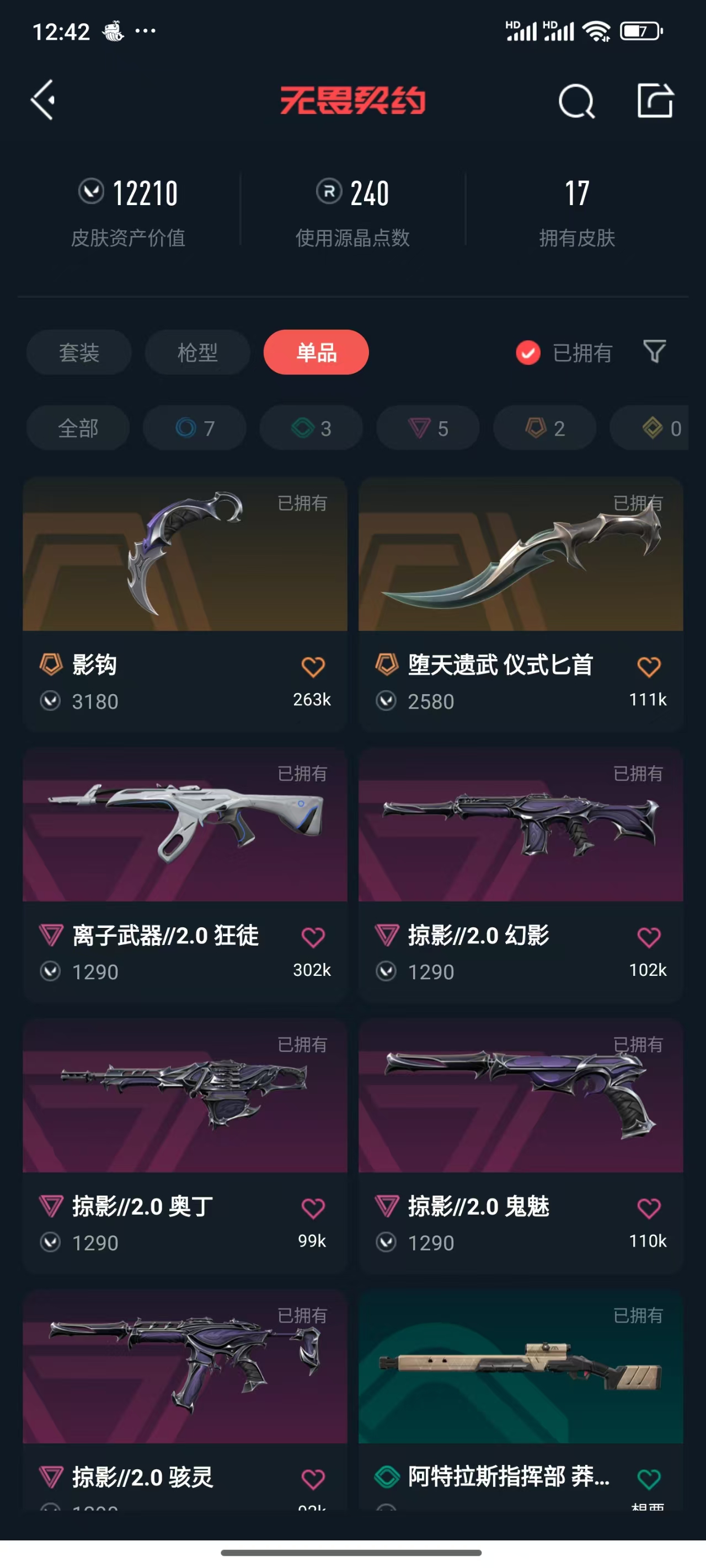Switch to the 枪型 tab

click(197, 352)
